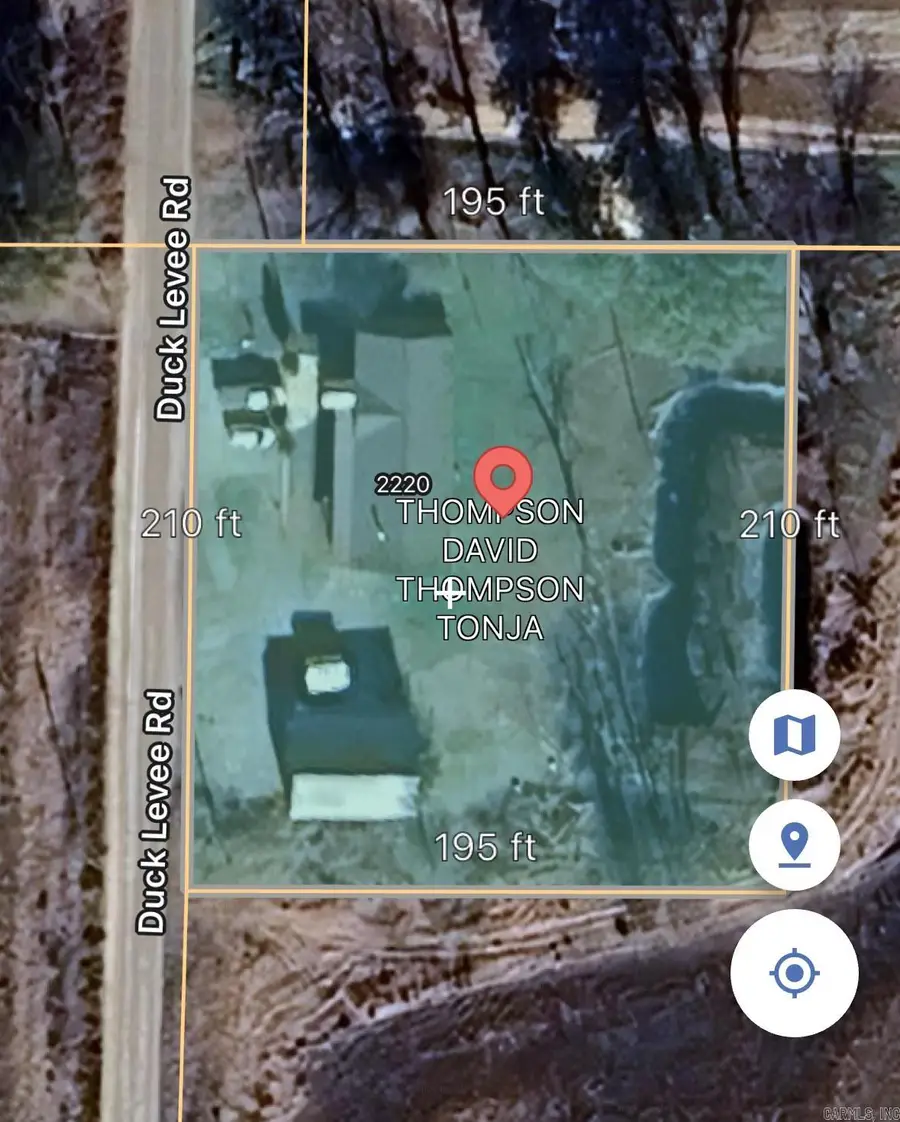
Task: Select the Duck Levee Rd label
Action: point(170,300)
